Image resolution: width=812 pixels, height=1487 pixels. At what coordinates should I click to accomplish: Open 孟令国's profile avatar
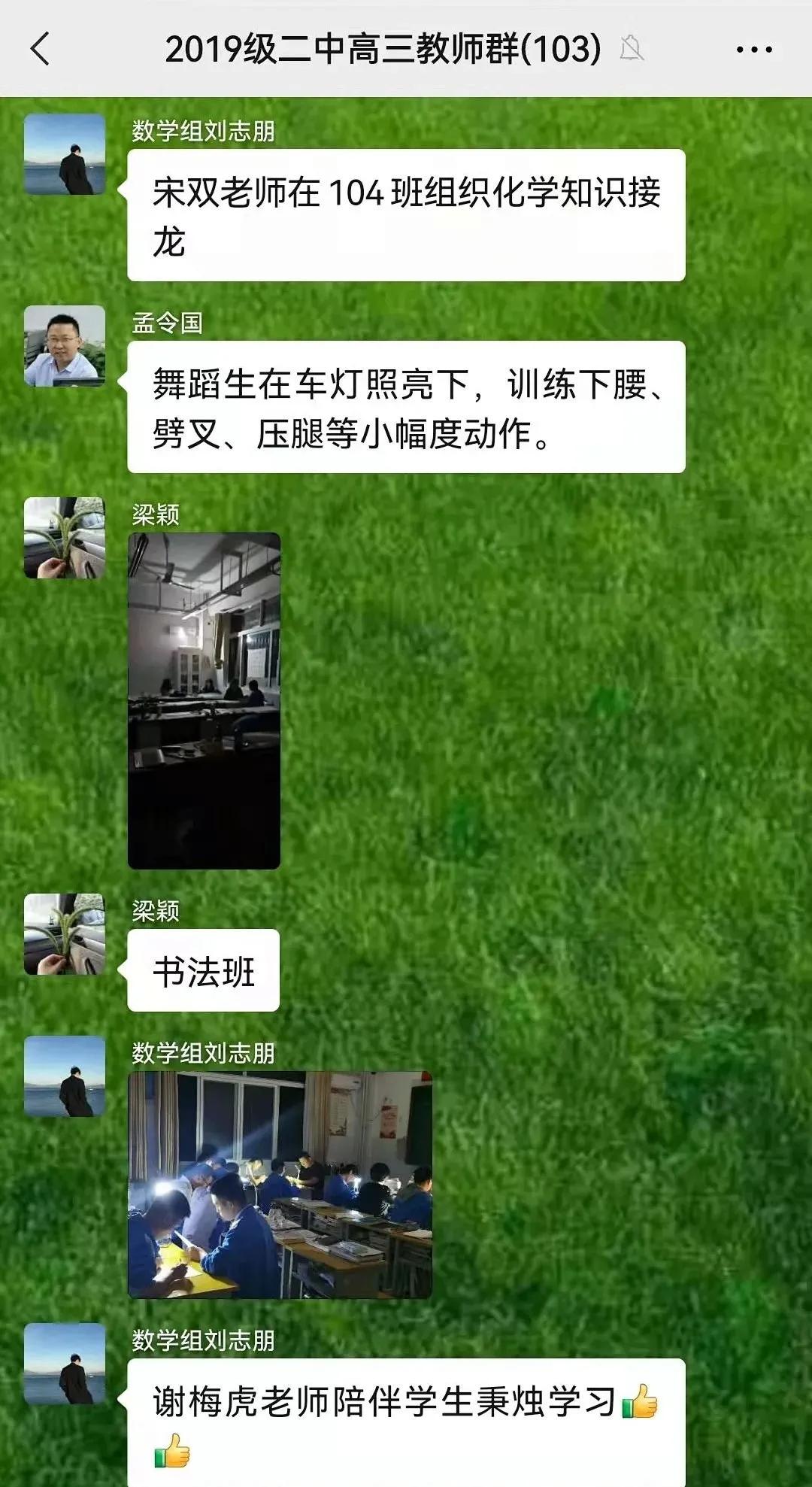pos(65,346)
